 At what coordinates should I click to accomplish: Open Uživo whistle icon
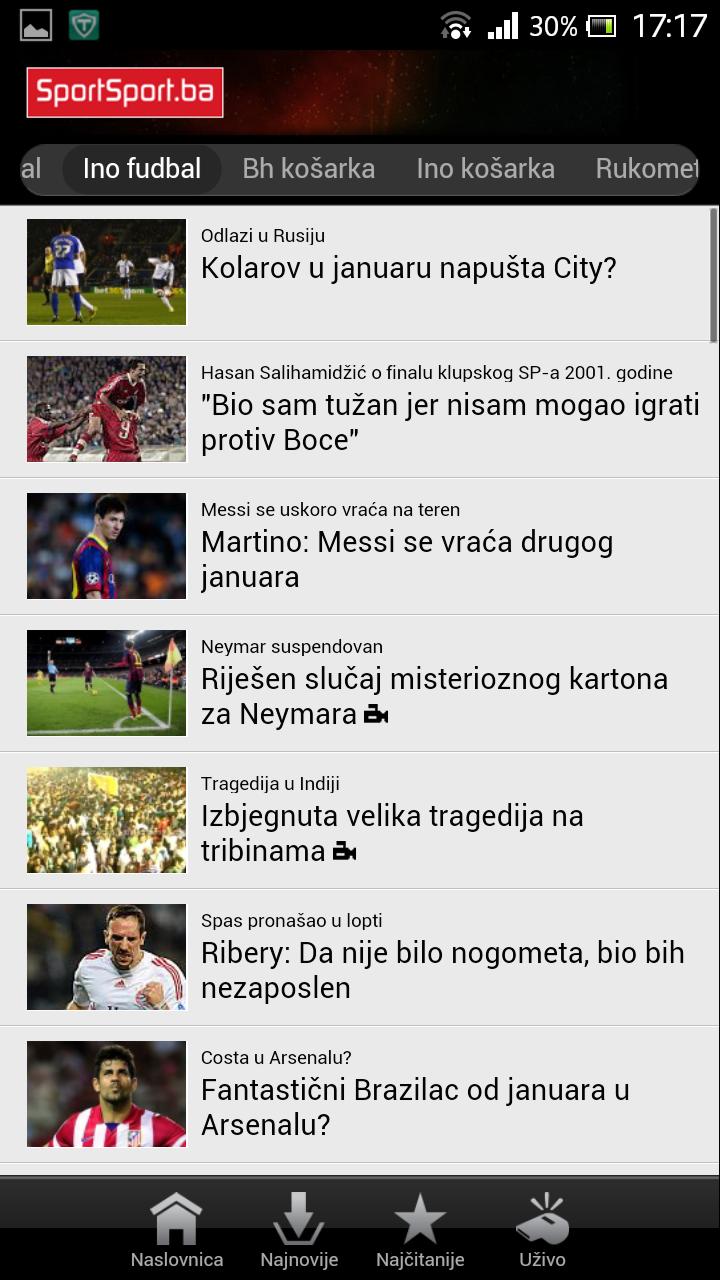(x=545, y=1220)
